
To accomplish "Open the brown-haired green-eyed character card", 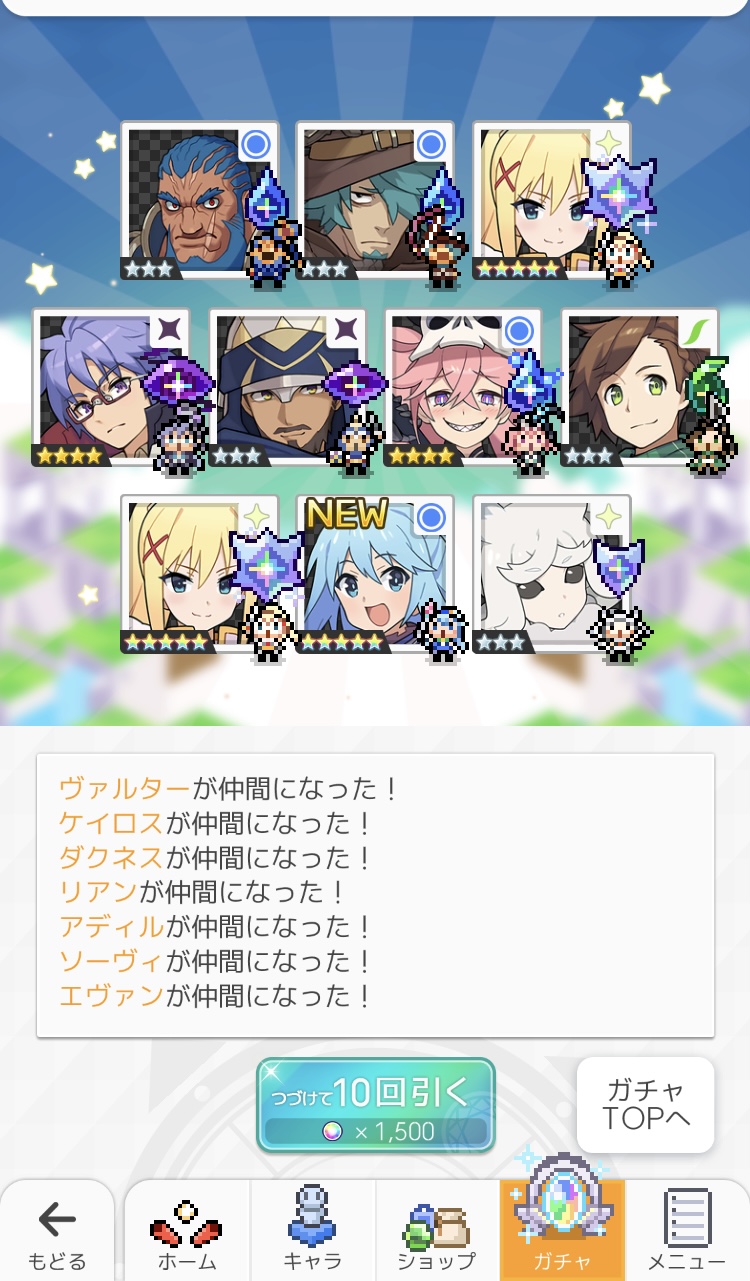I will [638, 387].
